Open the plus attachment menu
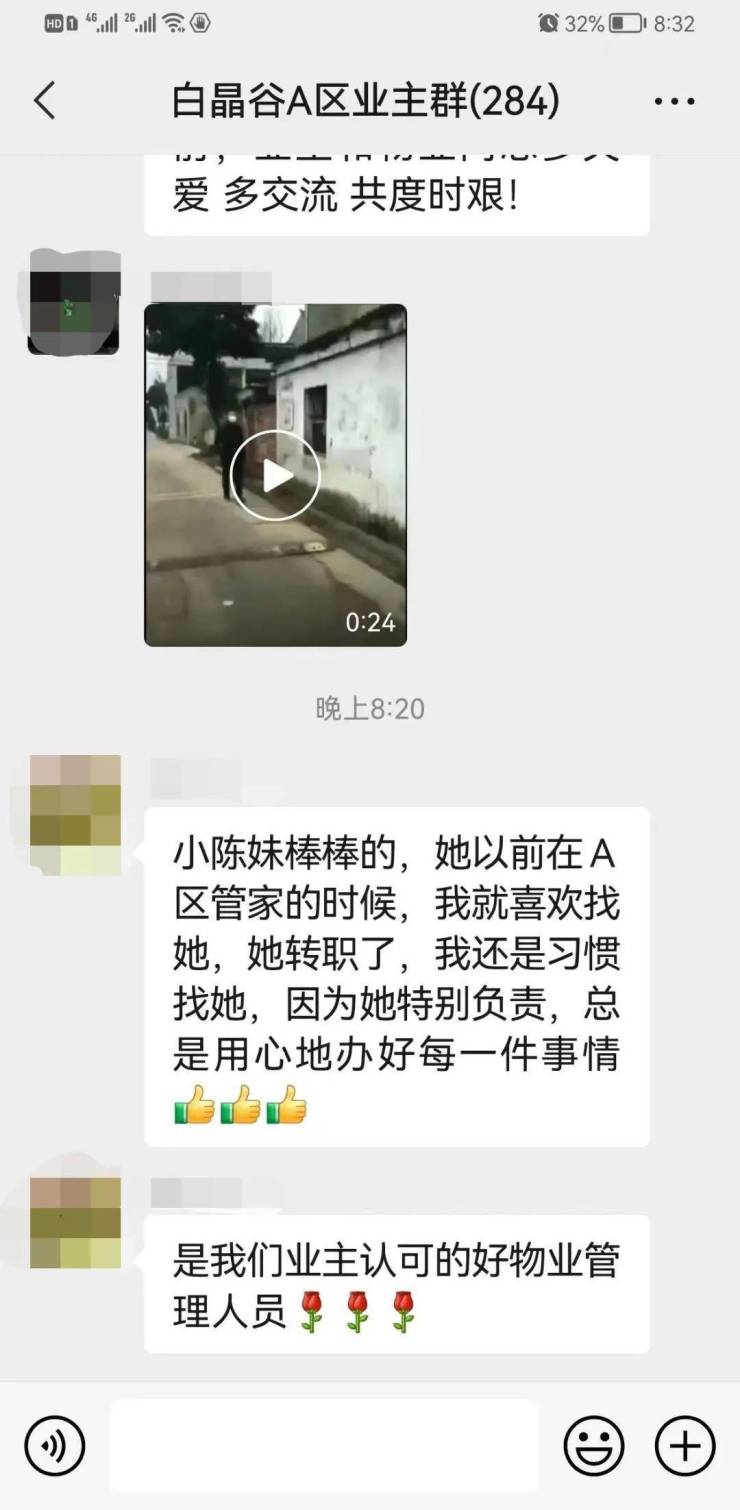Viewport: 740px width, 1510px height. [x=685, y=1446]
